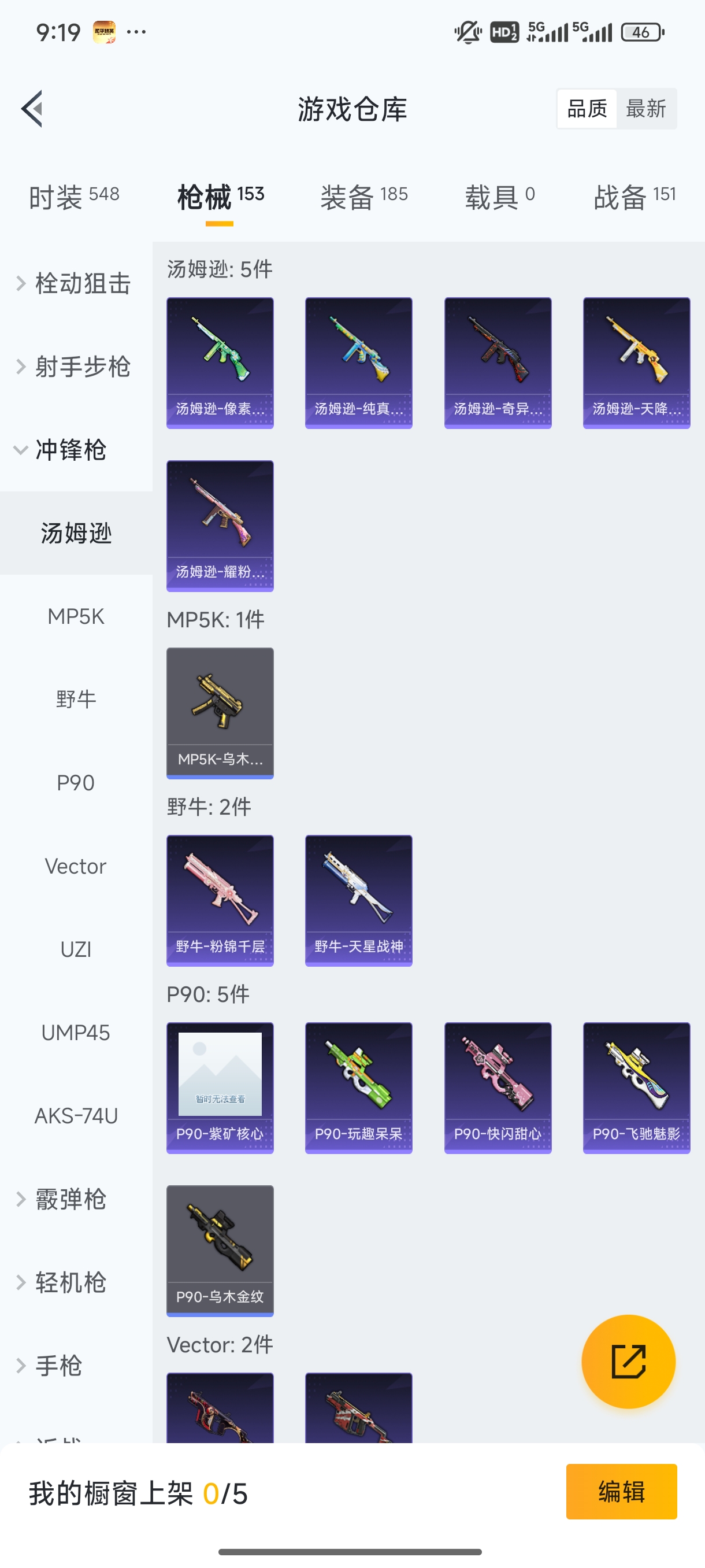Screen dimensions: 705x1568
Task: Switch sorting to 最新 mode
Action: point(647,108)
